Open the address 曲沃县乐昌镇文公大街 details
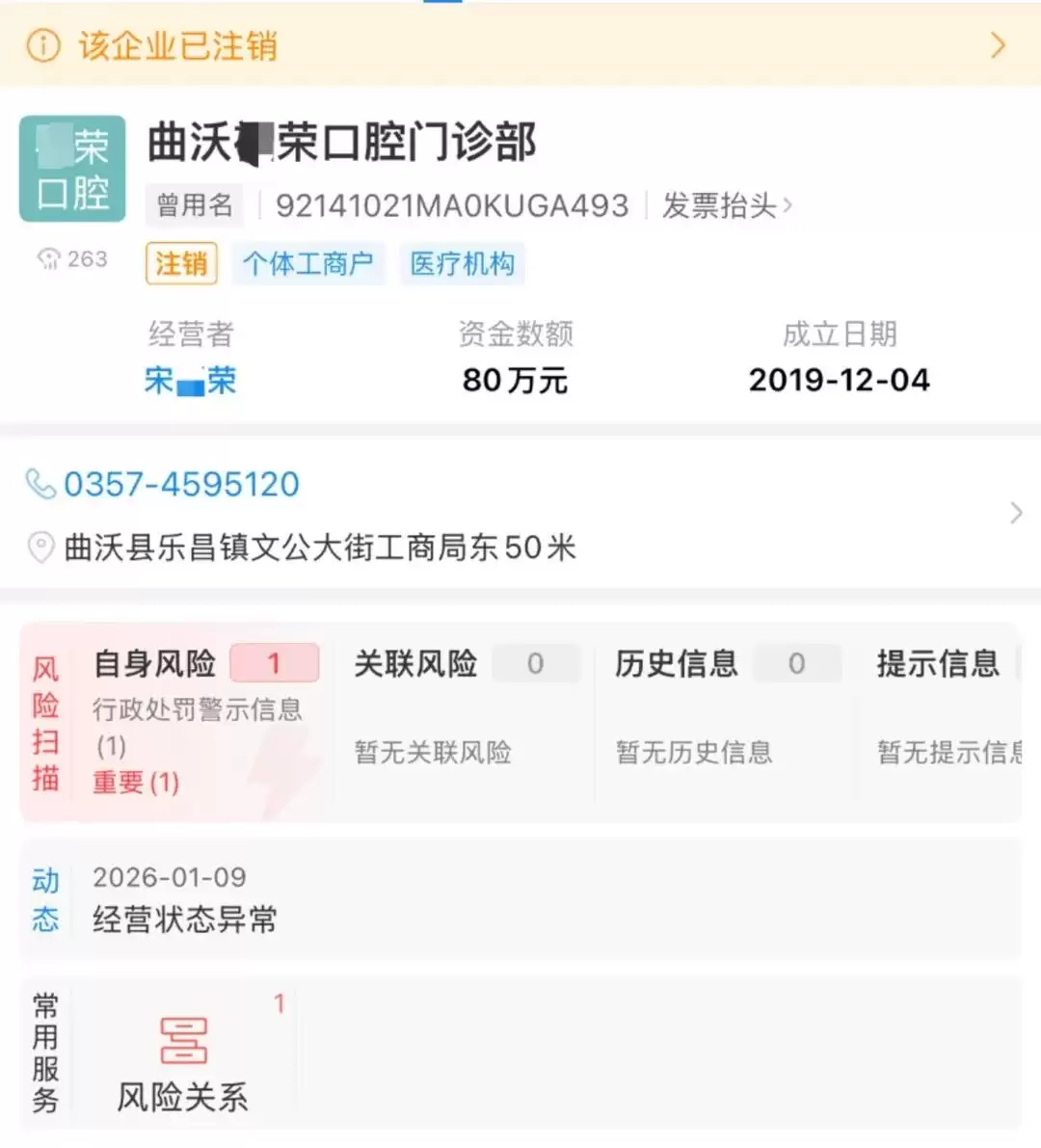This screenshot has width=1041, height=1148. (320, 547)
